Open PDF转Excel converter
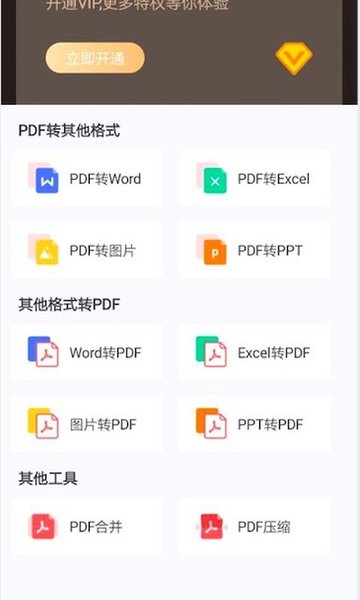 click(x=255, y=178)
